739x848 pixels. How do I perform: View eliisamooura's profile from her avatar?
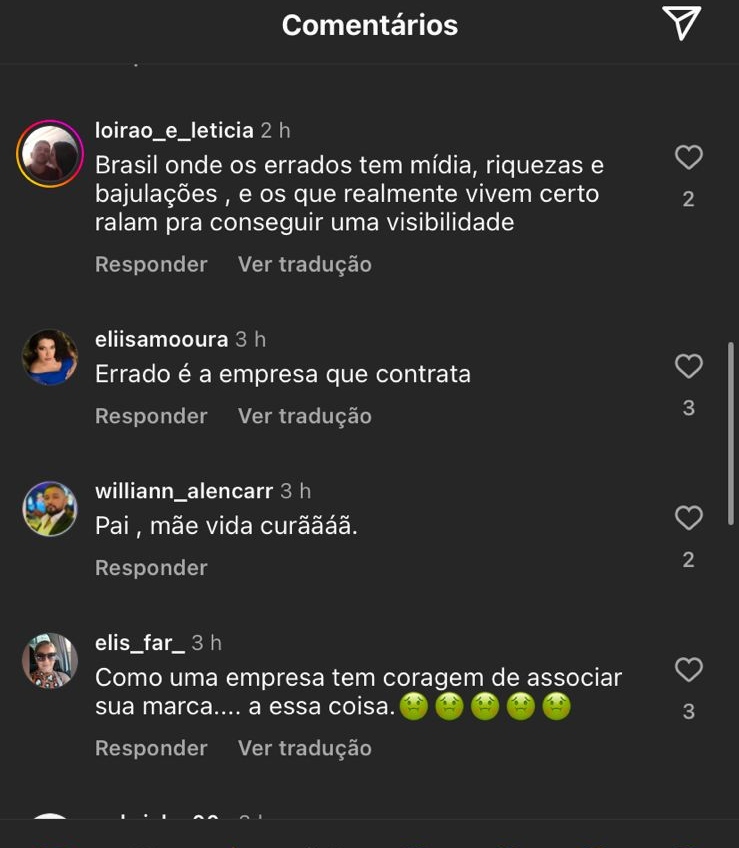(50, 357)
